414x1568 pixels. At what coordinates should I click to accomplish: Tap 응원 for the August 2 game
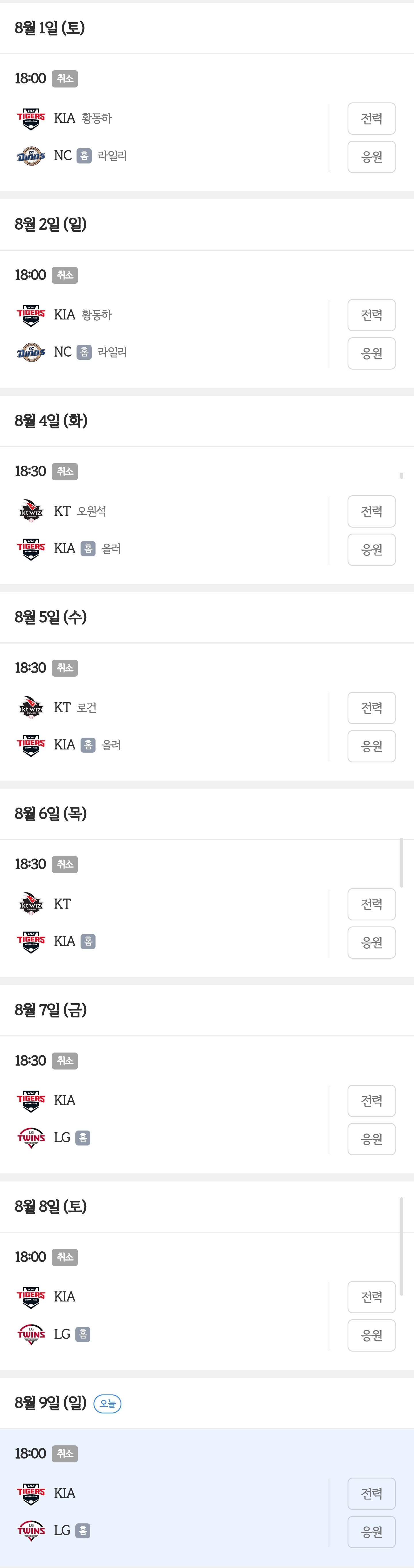pos(371,353)
